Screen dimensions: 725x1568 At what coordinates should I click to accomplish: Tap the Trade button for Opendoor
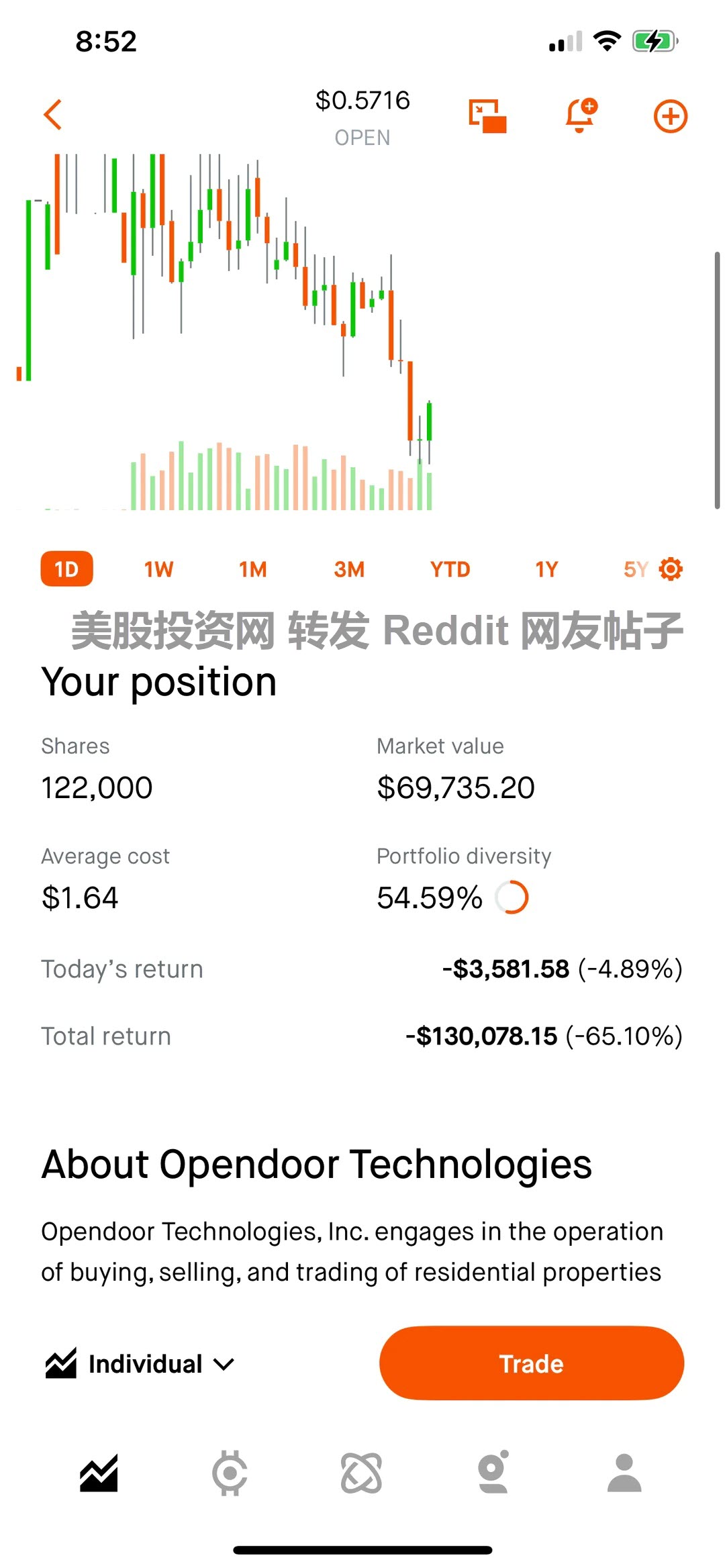(530, 1363)
